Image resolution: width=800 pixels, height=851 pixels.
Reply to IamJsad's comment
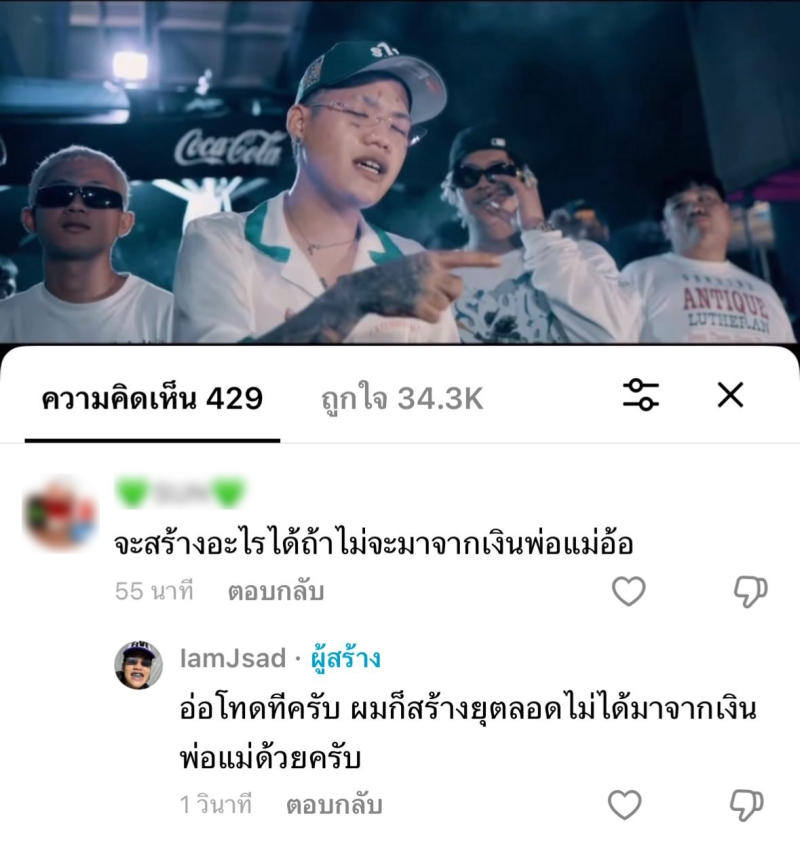[x=334, y=804]
